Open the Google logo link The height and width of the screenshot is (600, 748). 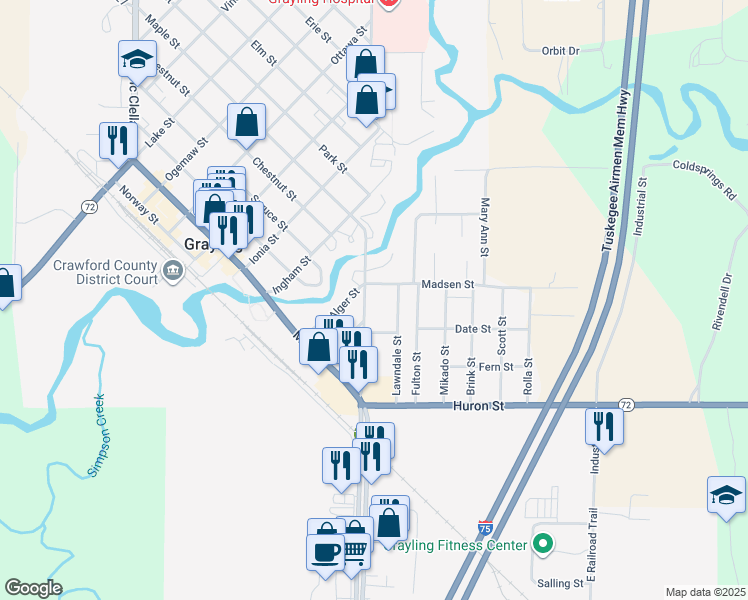pos(33,588)
